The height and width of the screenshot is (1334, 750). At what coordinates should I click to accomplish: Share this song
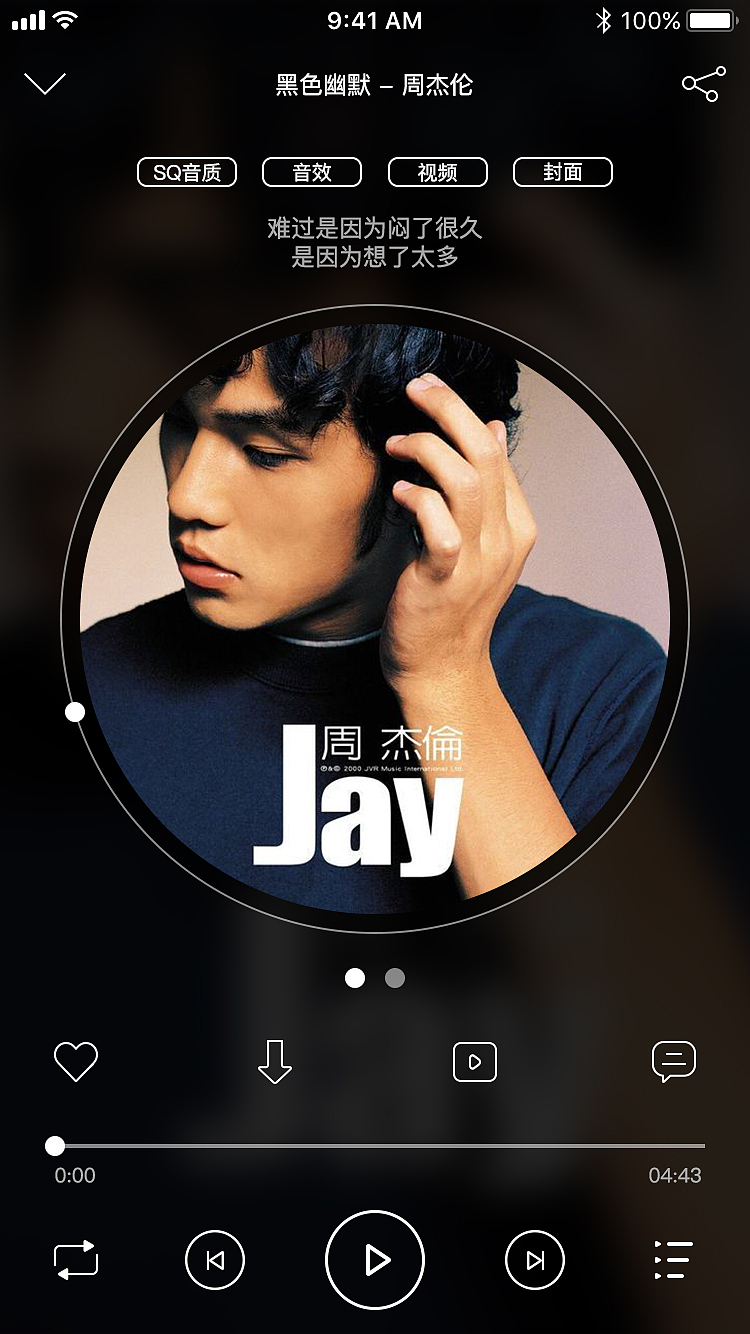pos(703,84)
